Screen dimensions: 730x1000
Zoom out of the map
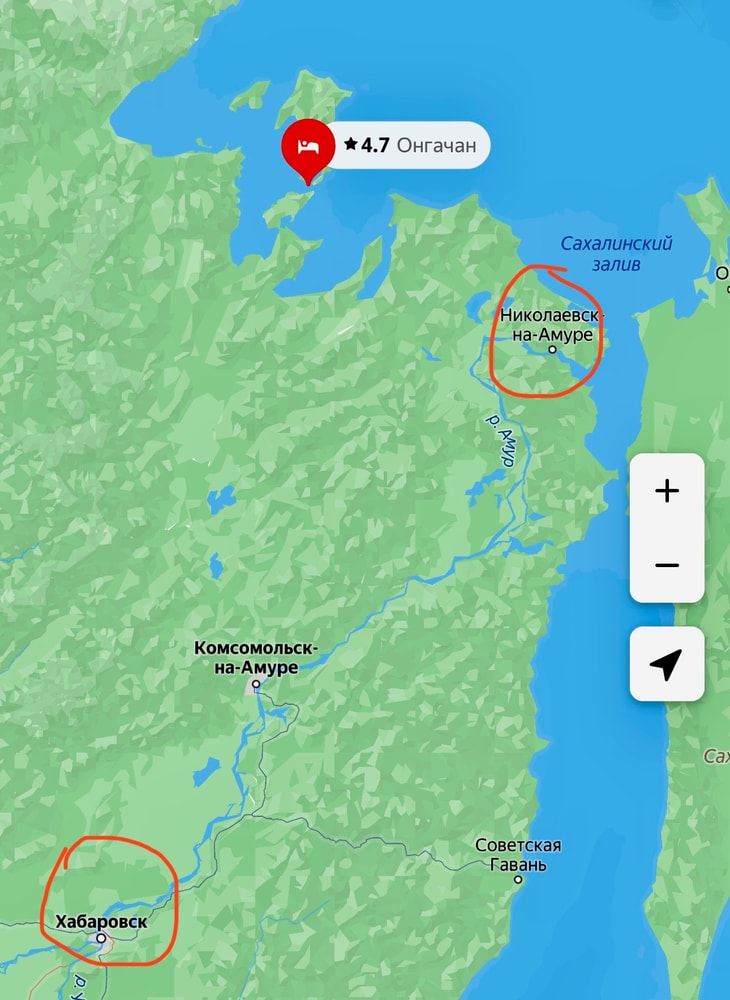(x=667, y=565)
